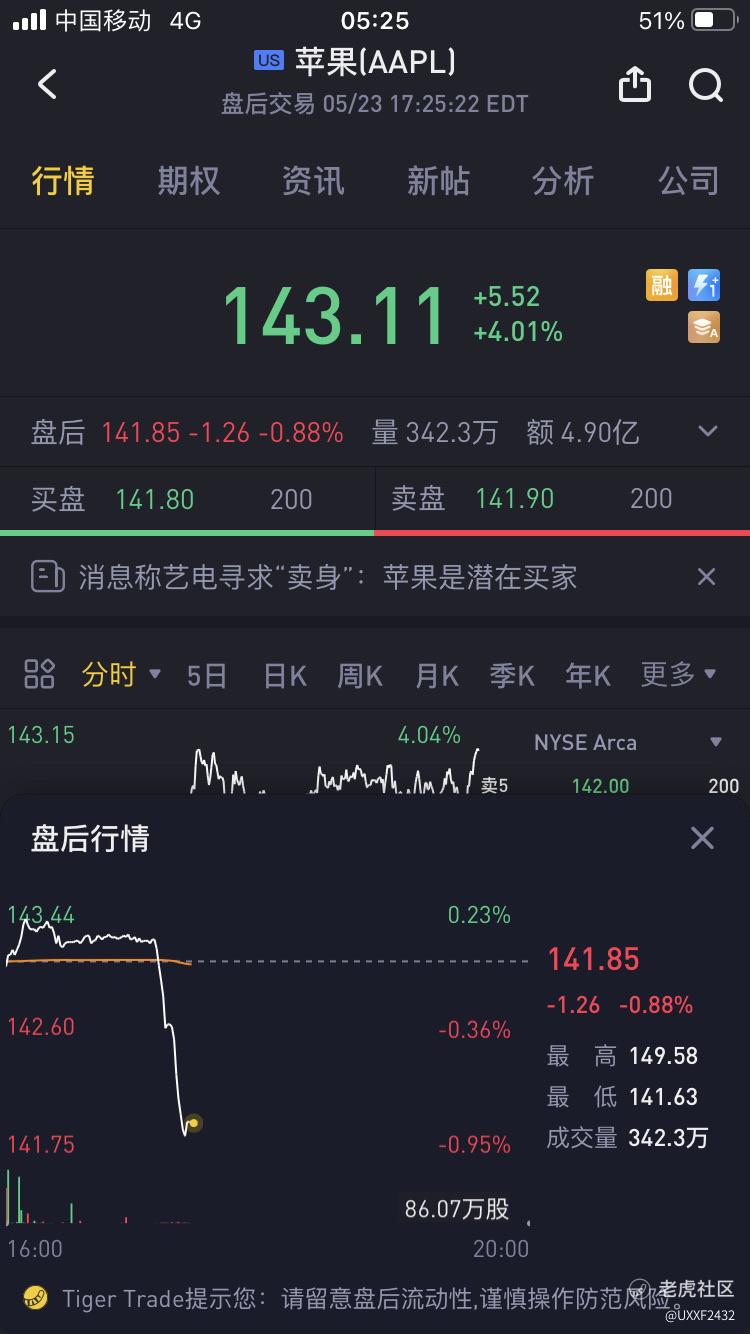
Task: Switch to the 期权 tab
Action: (x=188, y=181)
